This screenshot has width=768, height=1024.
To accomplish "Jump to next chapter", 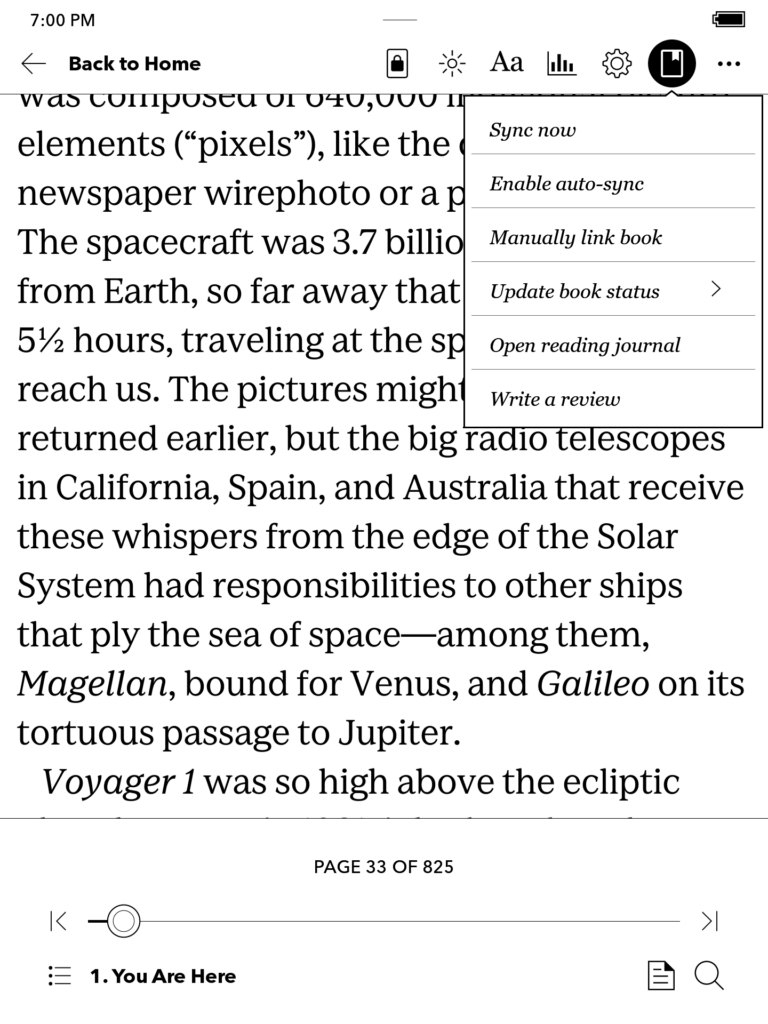I will click(709, 921).
